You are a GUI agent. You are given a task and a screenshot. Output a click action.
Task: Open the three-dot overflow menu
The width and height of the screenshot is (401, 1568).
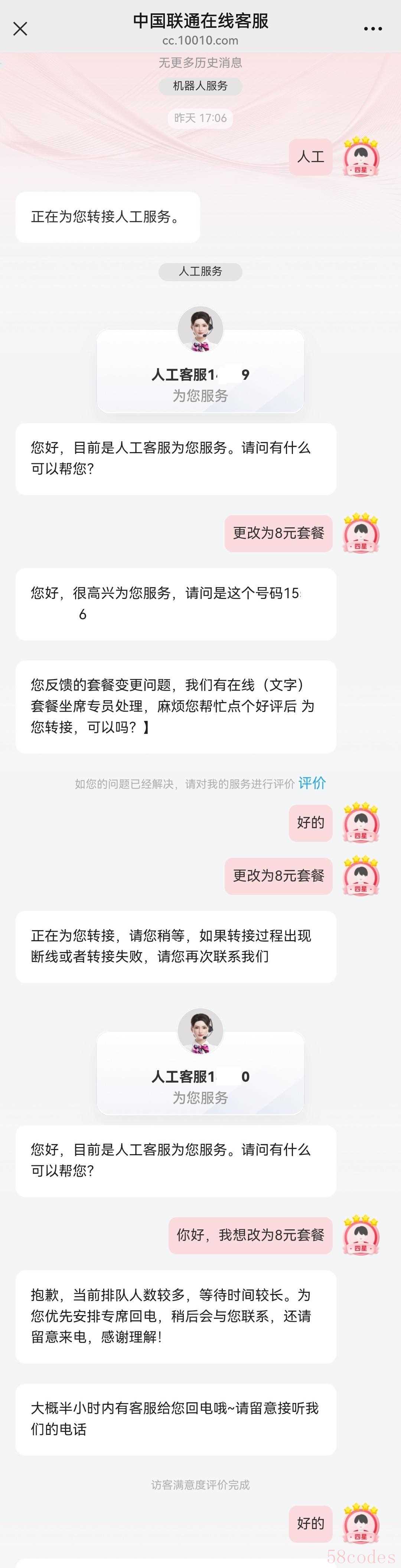click(x=372, y=29)
